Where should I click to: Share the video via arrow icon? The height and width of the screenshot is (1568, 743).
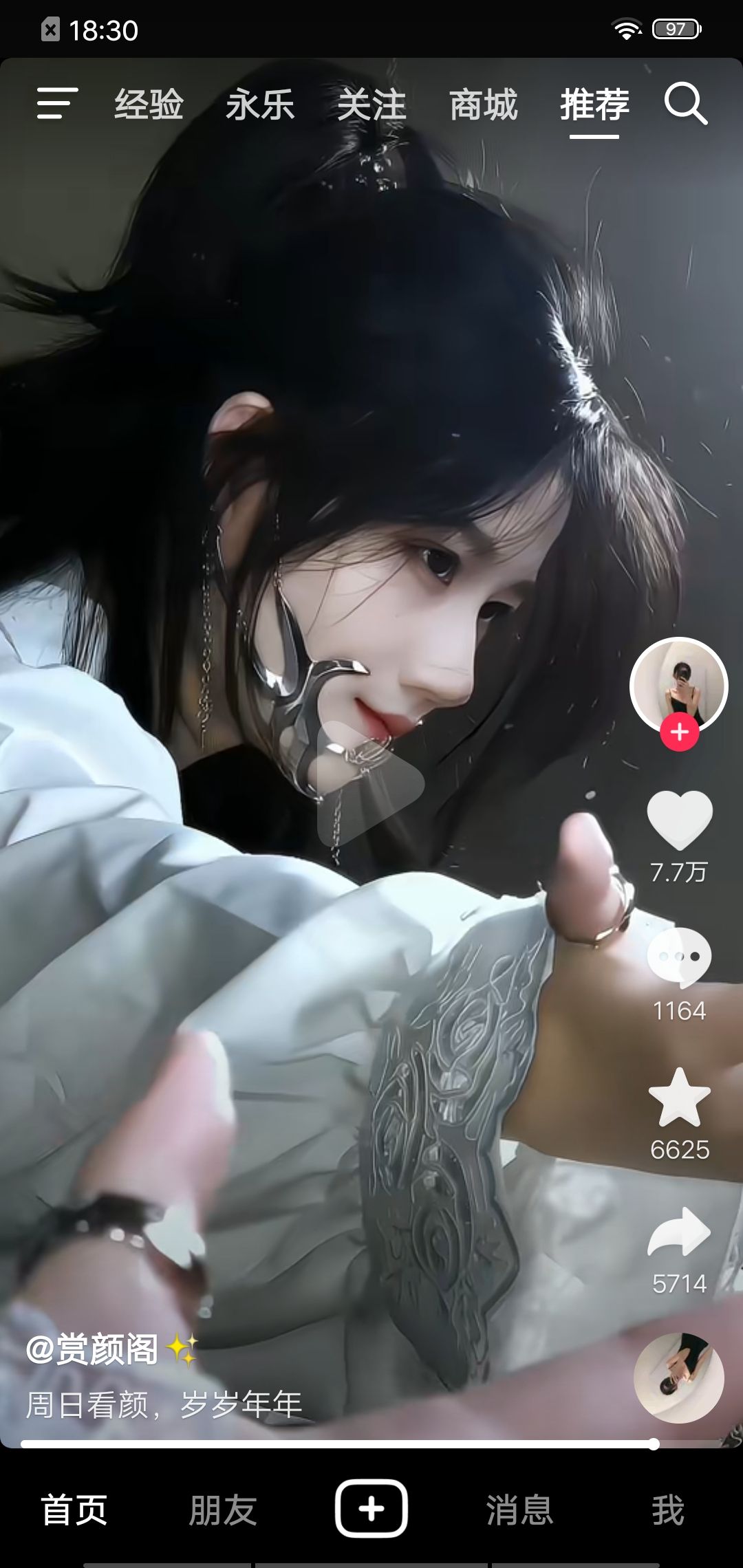click(x=680, y=1232)
